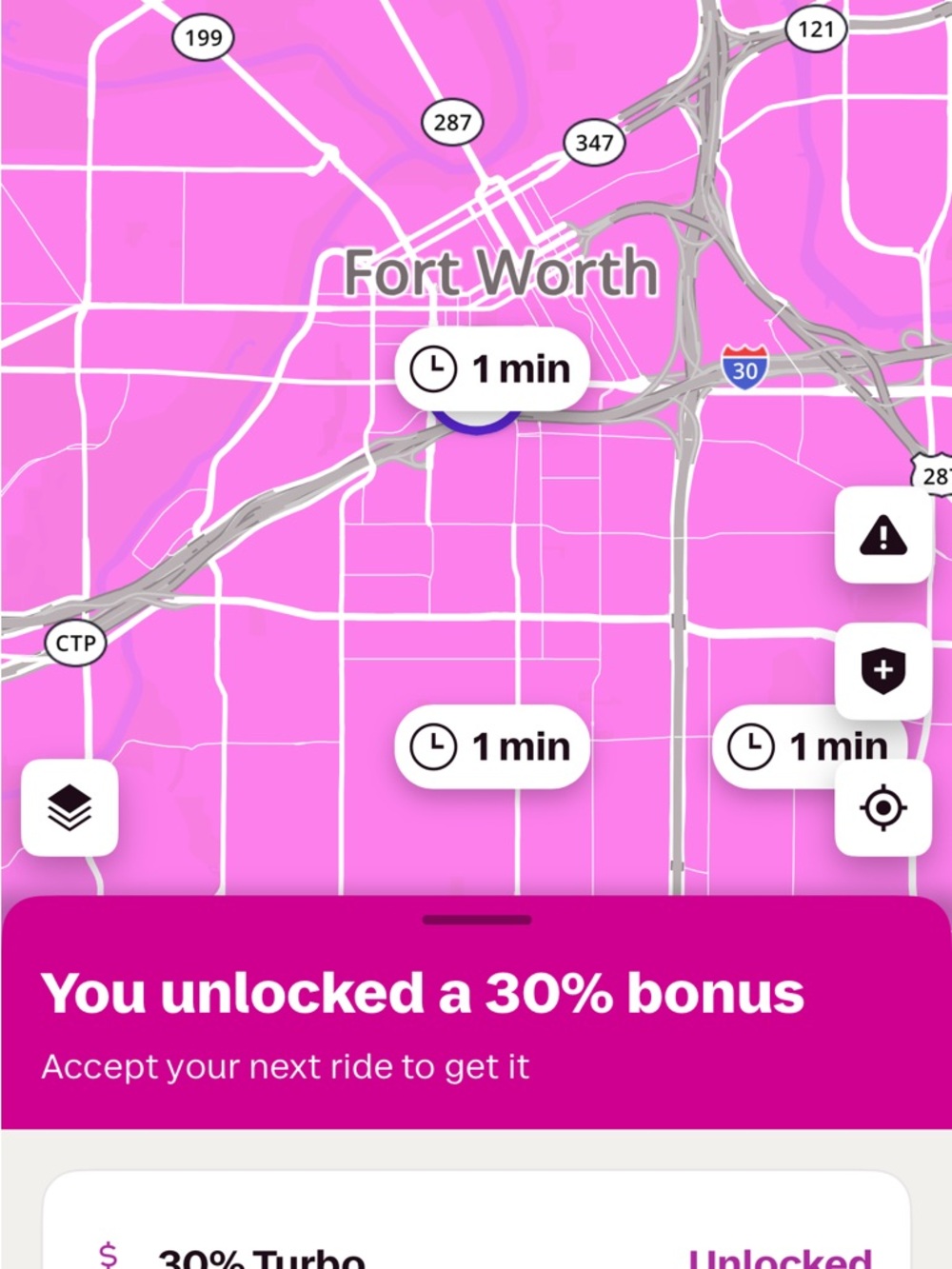Screen dimensions: 952x1269
Task: Tap the bottom-left 1 min ETA pill
Action: (490, 746)
